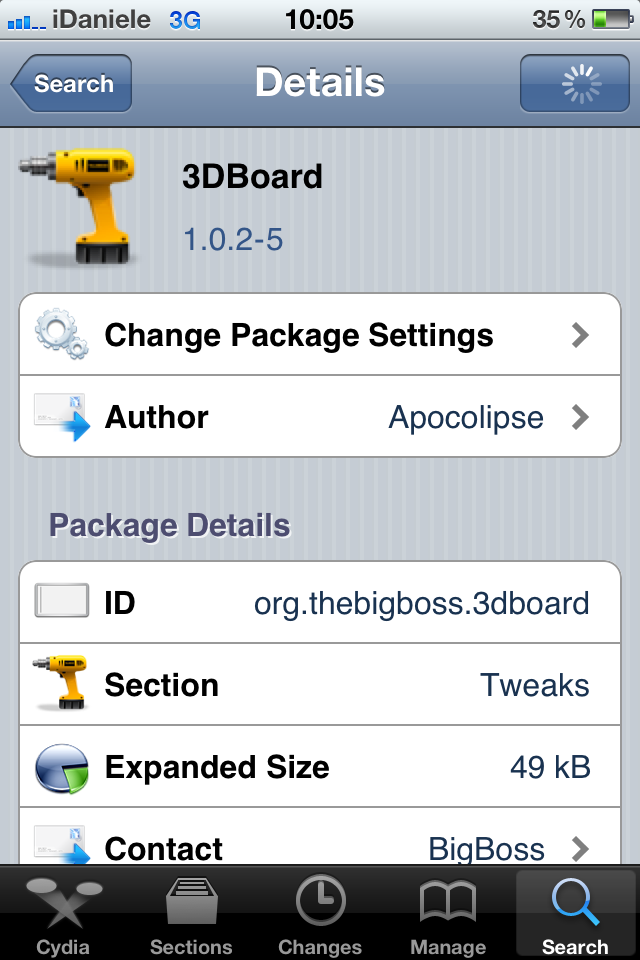Open Change Package Settings
The image size is (640, 960).
320,335
